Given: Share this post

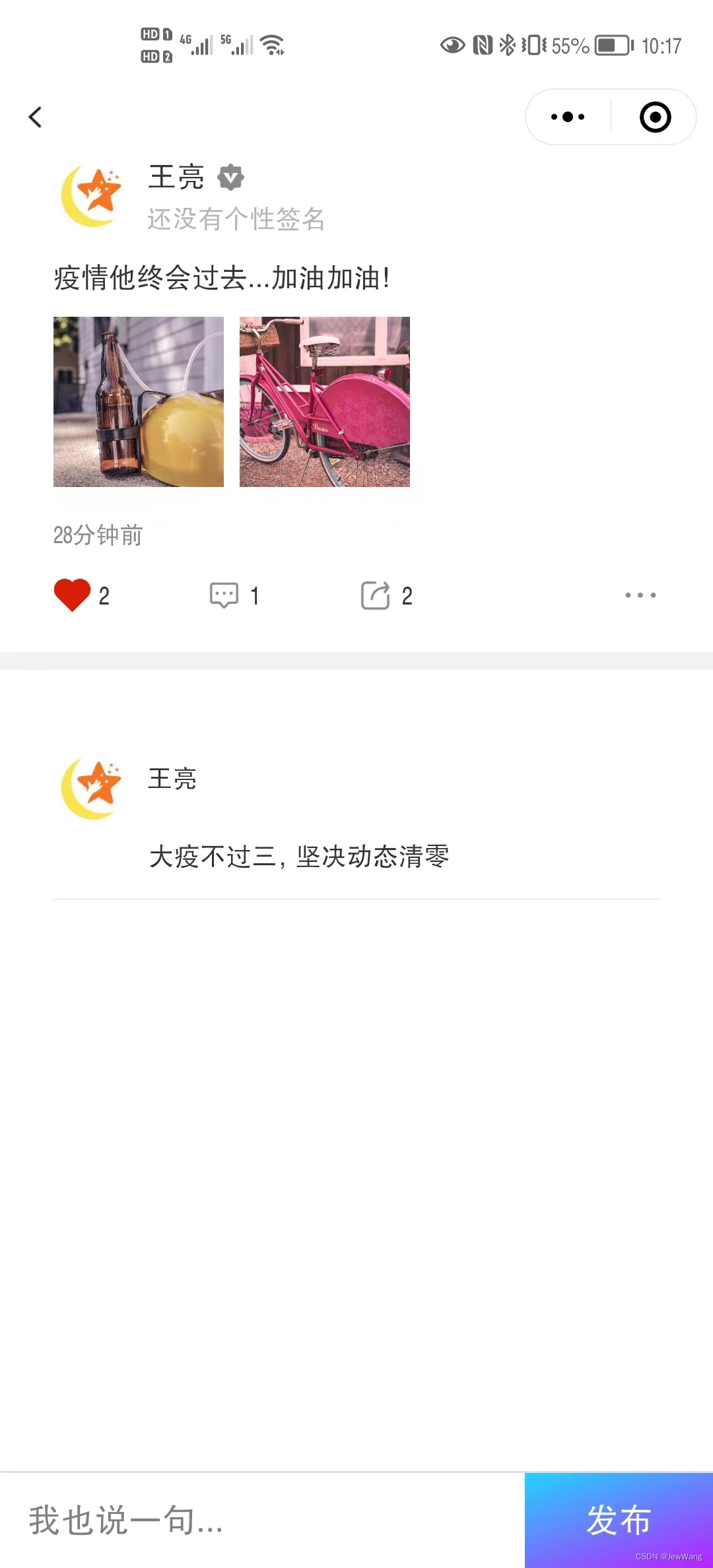Looking at the screenshot, I should [x=375, y=595].
